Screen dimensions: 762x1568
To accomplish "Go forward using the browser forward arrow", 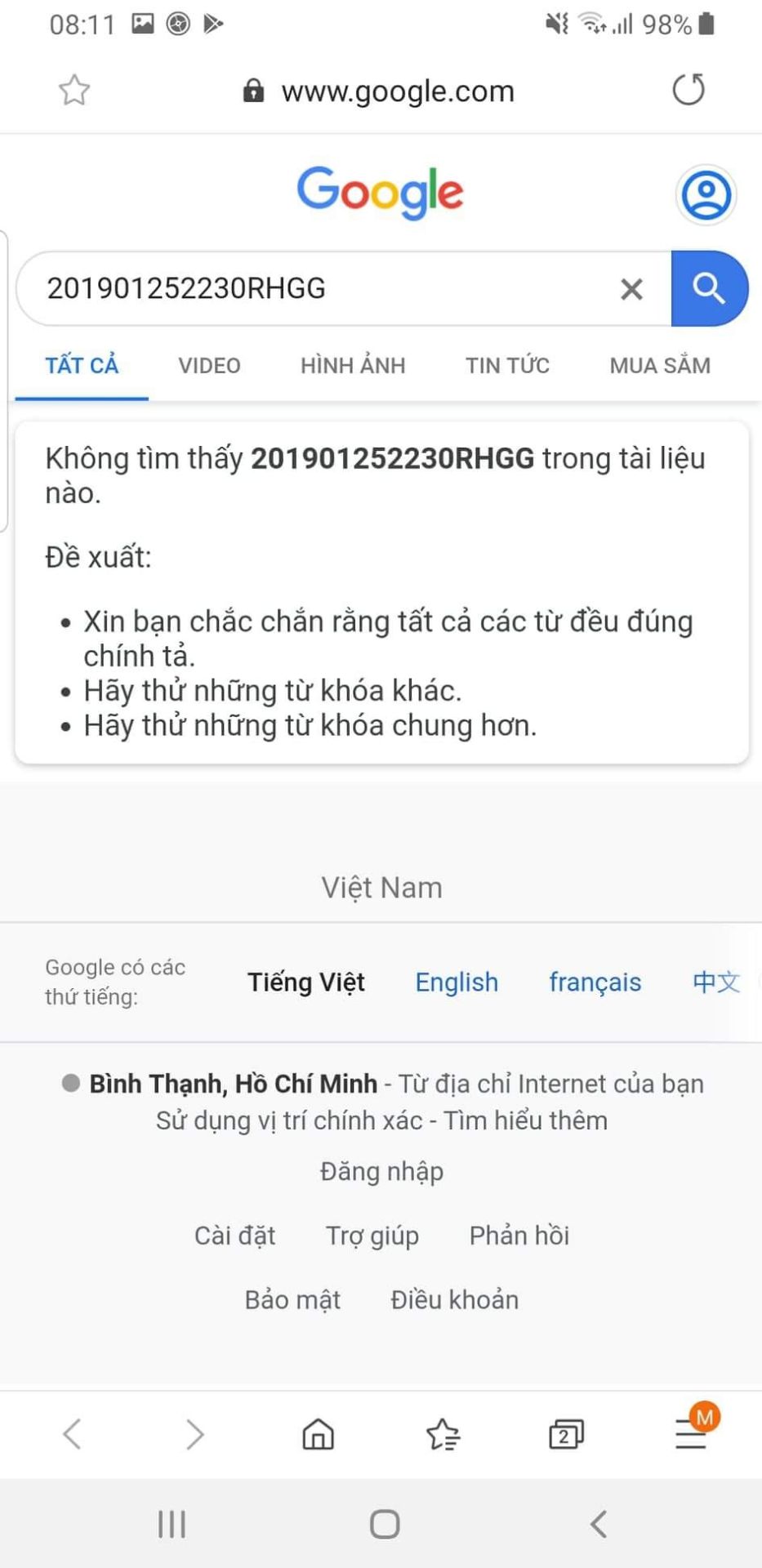I will click(194, 1434).
